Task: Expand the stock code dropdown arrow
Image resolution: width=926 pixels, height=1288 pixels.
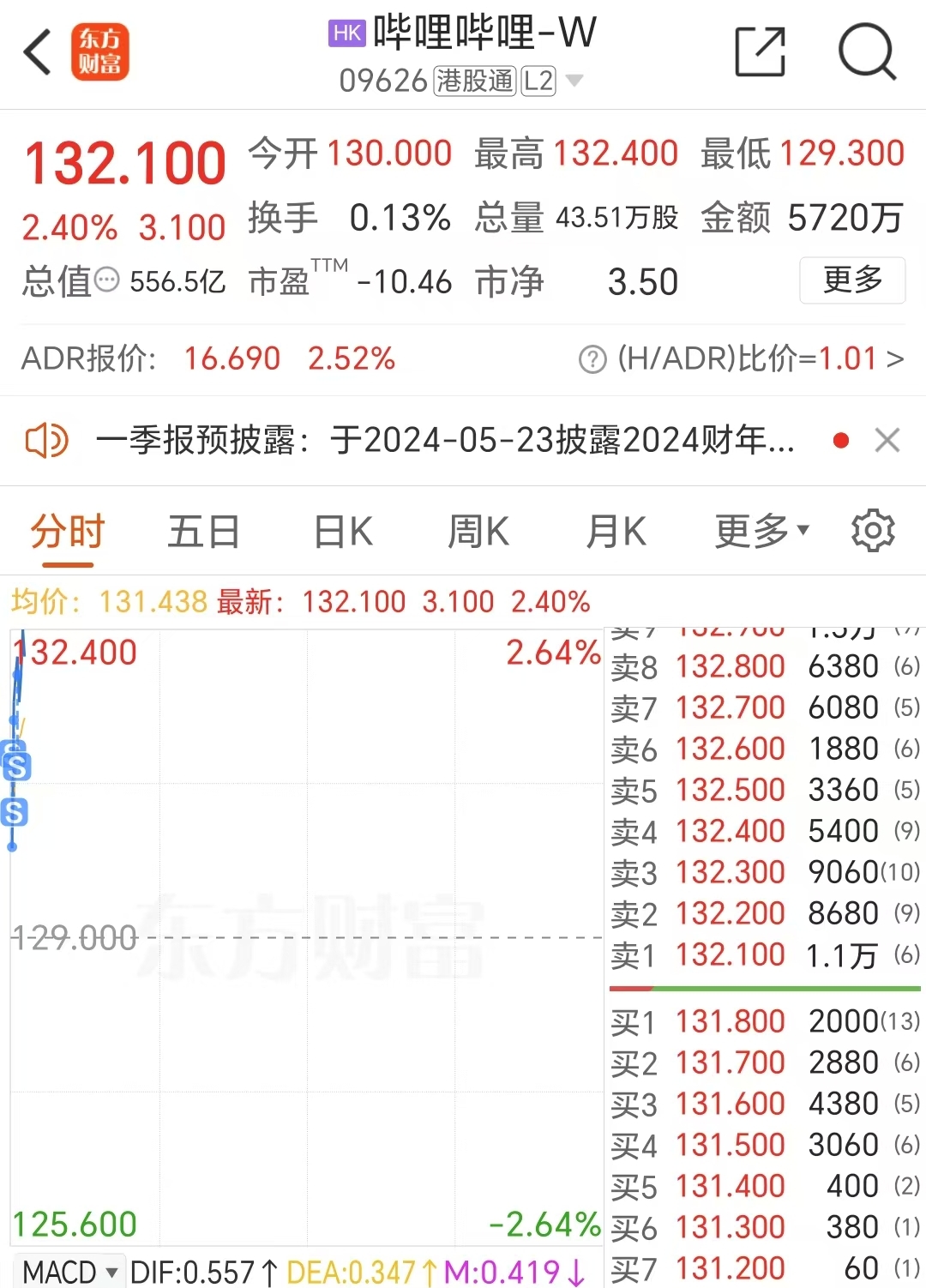Action: point(574,81)
